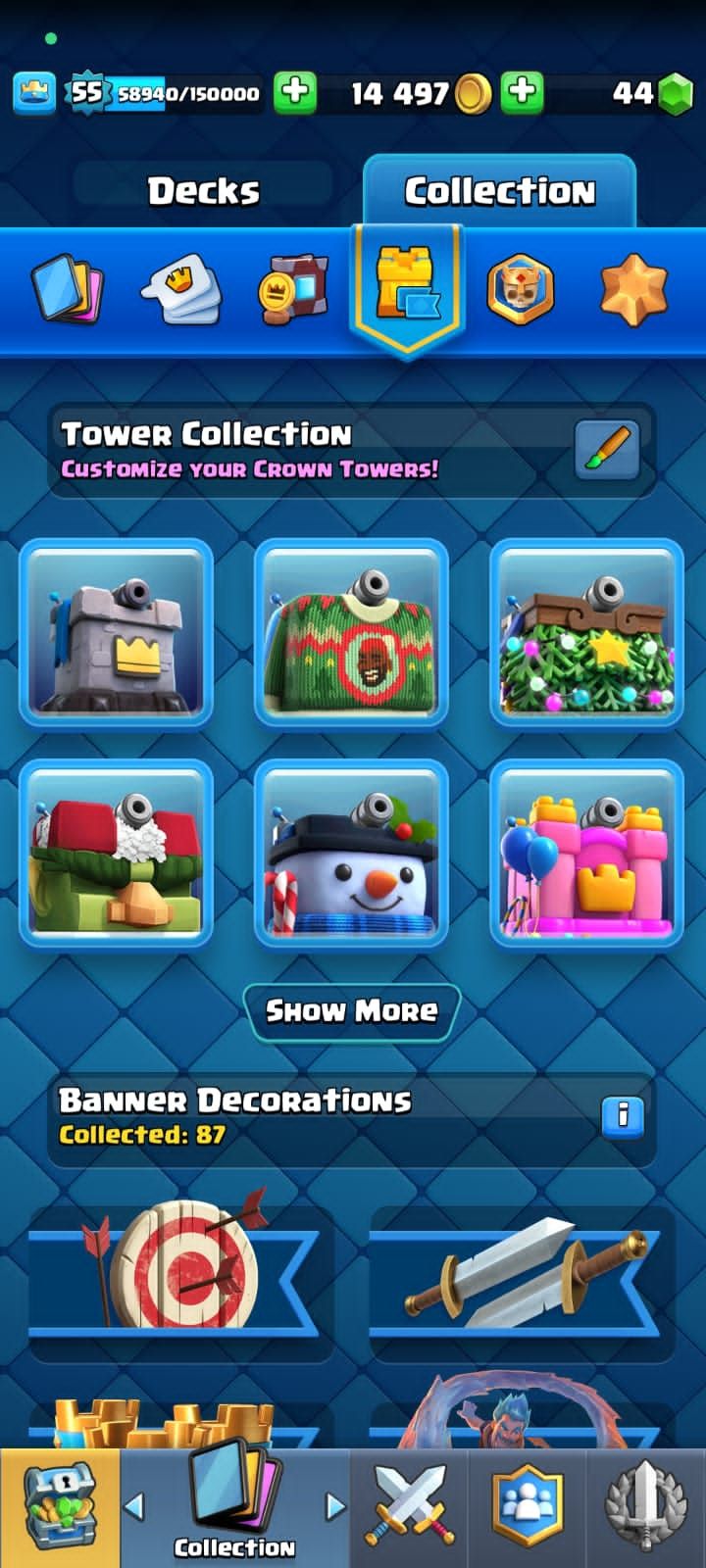706x1568 pixels.
Task: Open the emotes collection tab
Action: click(x=182, y=289)
